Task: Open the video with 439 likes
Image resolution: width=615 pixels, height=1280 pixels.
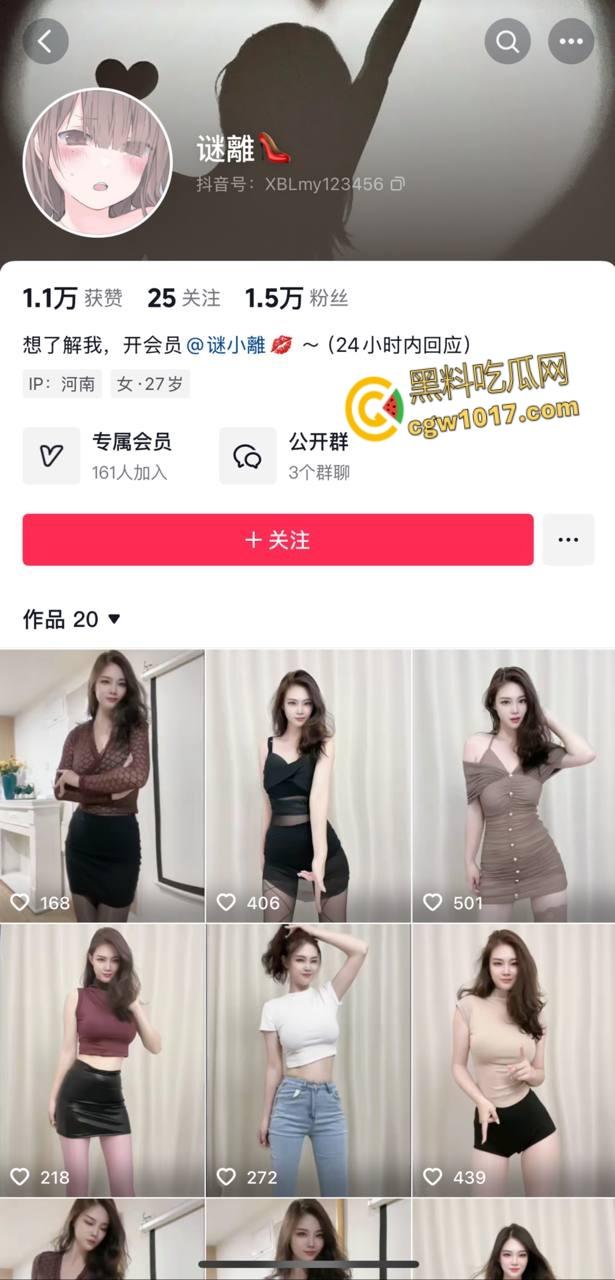Action: pyautogui.click(x=513, y=1060)
